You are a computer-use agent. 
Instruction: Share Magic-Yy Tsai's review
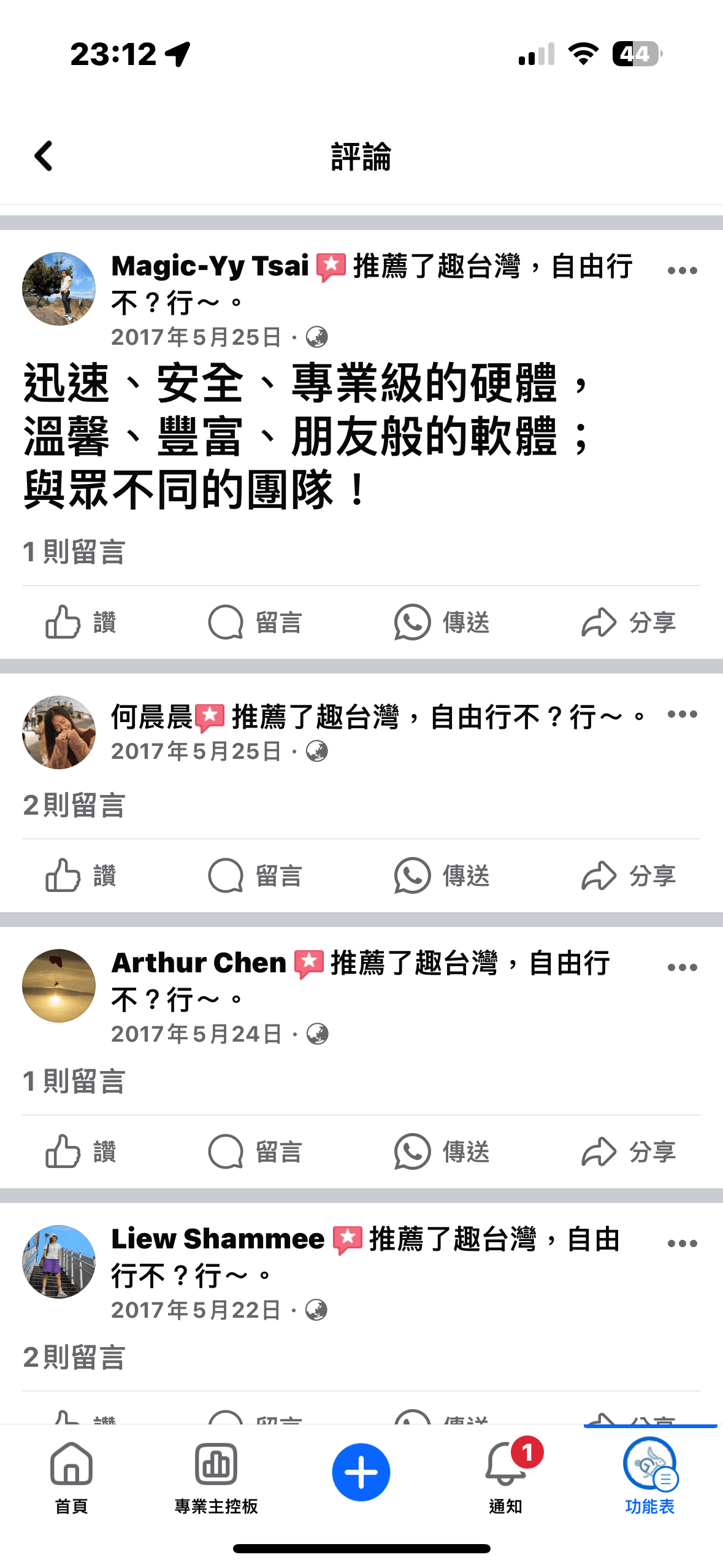(629, 622)
